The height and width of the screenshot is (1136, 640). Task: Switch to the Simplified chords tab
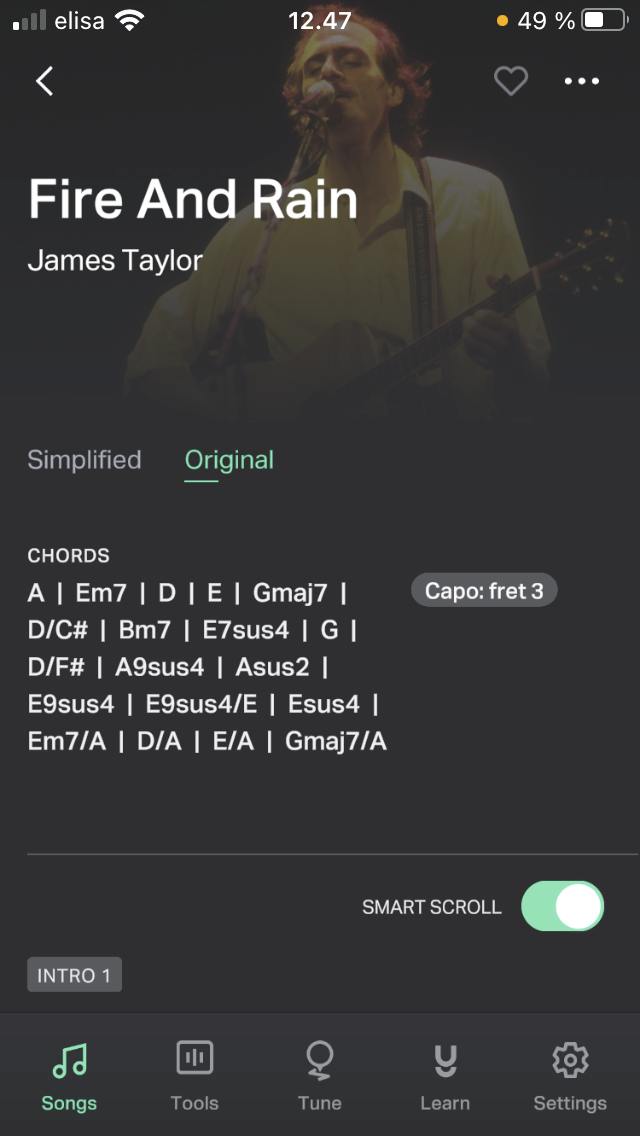tap(84, 460)
